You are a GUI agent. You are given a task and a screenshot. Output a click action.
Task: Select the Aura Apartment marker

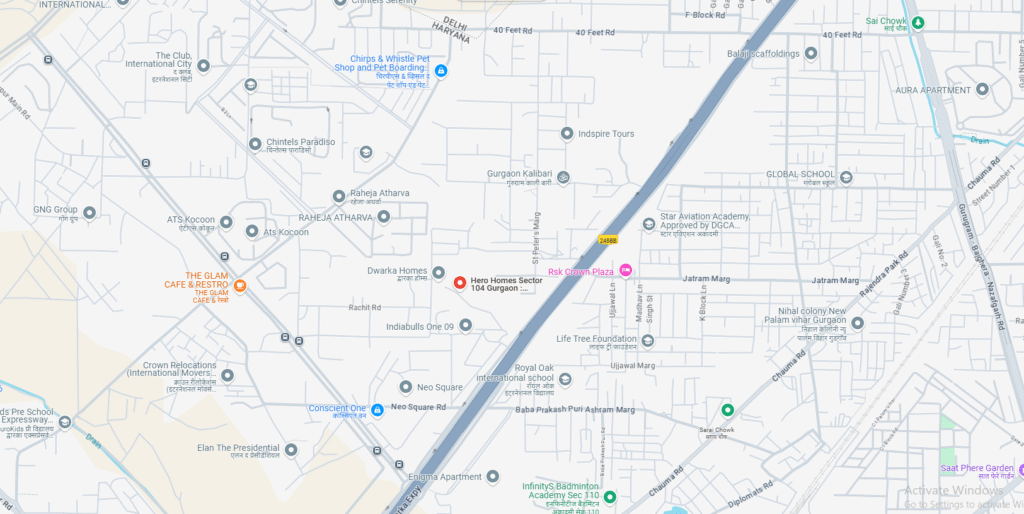click(x=982, y=90)
